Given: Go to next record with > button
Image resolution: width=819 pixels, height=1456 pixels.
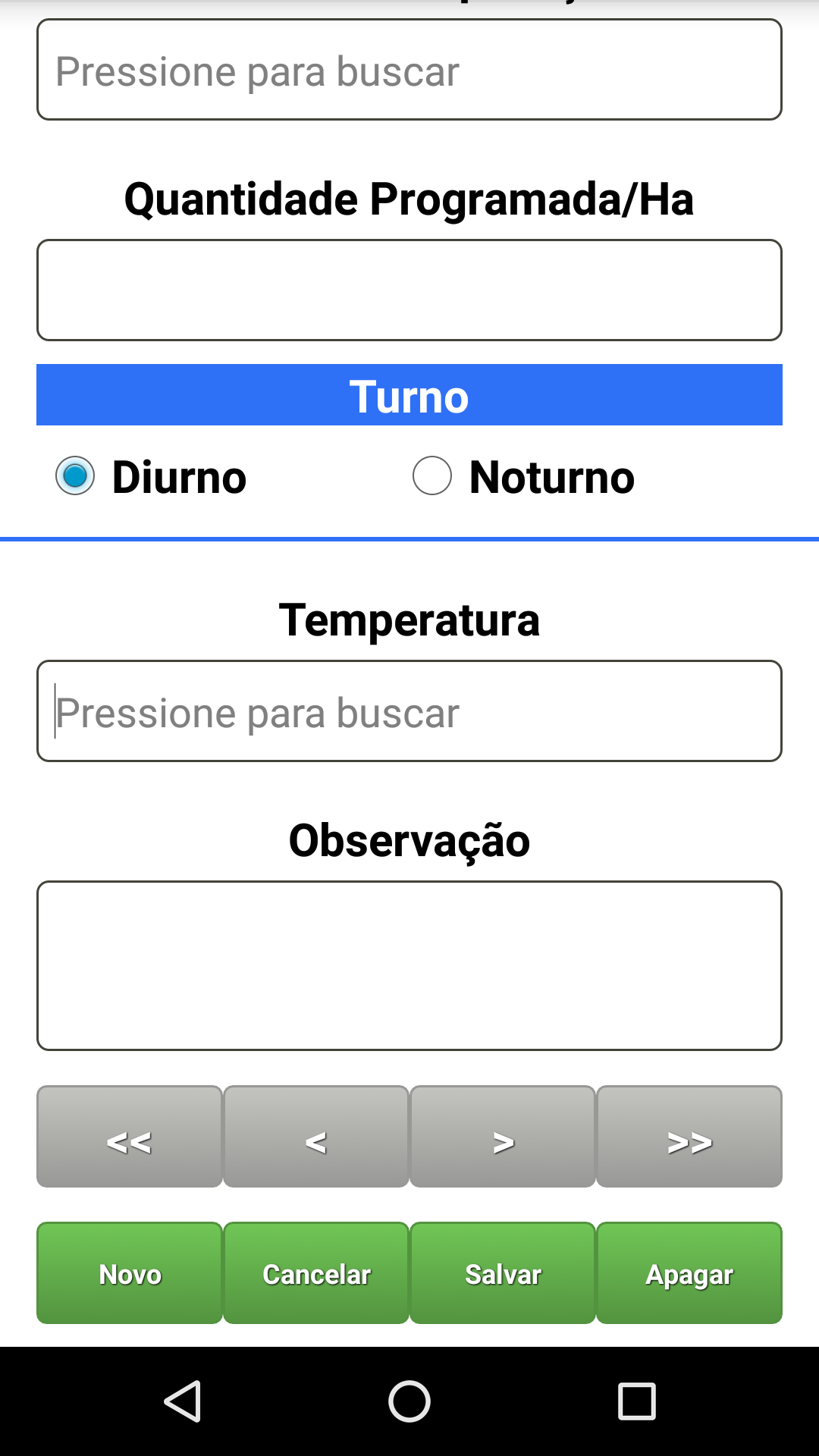Looking at the screenshot, I should [x=503, y=1137].
